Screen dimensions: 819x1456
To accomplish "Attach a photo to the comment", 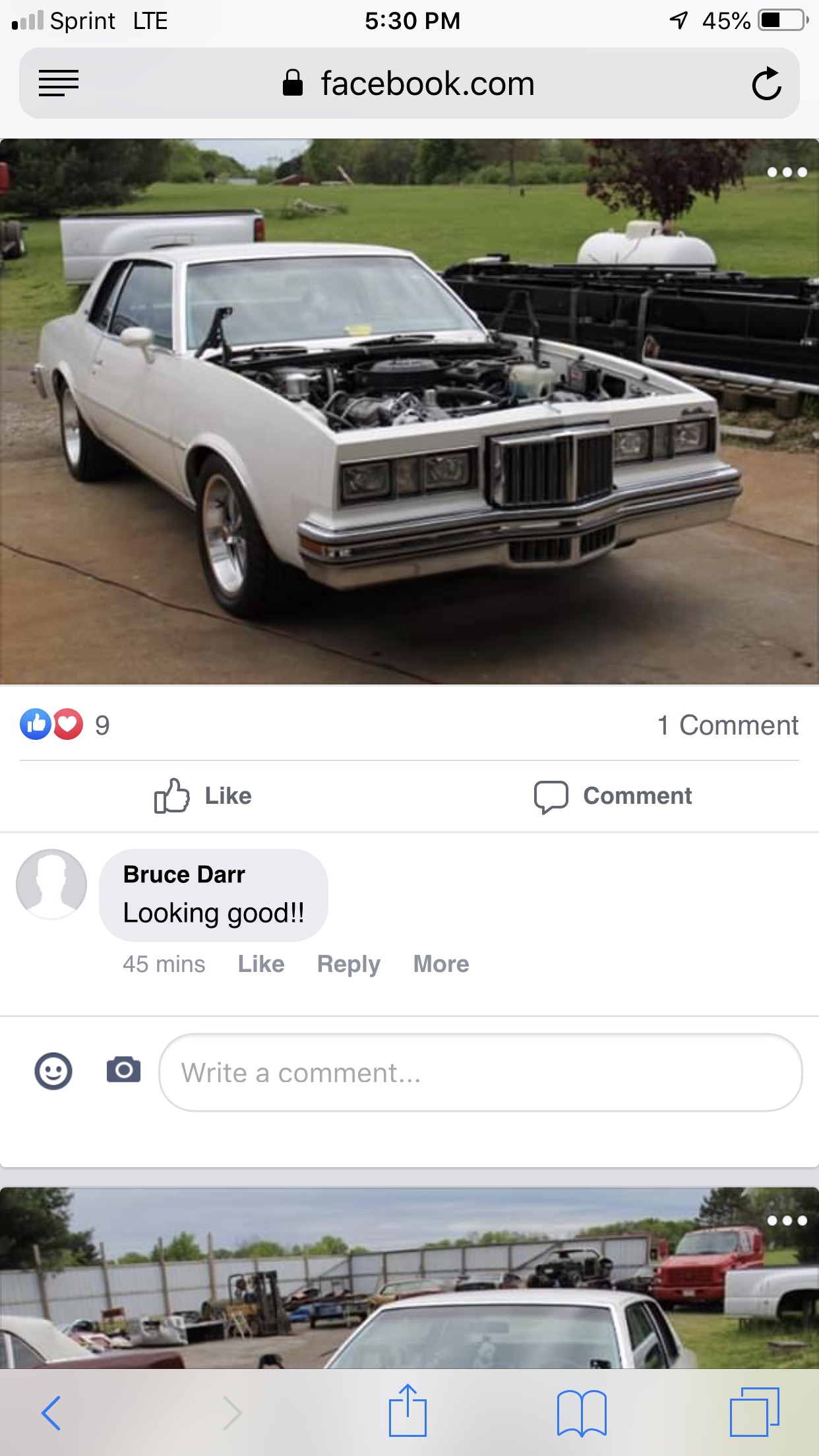I will (x=124, y=1070).
